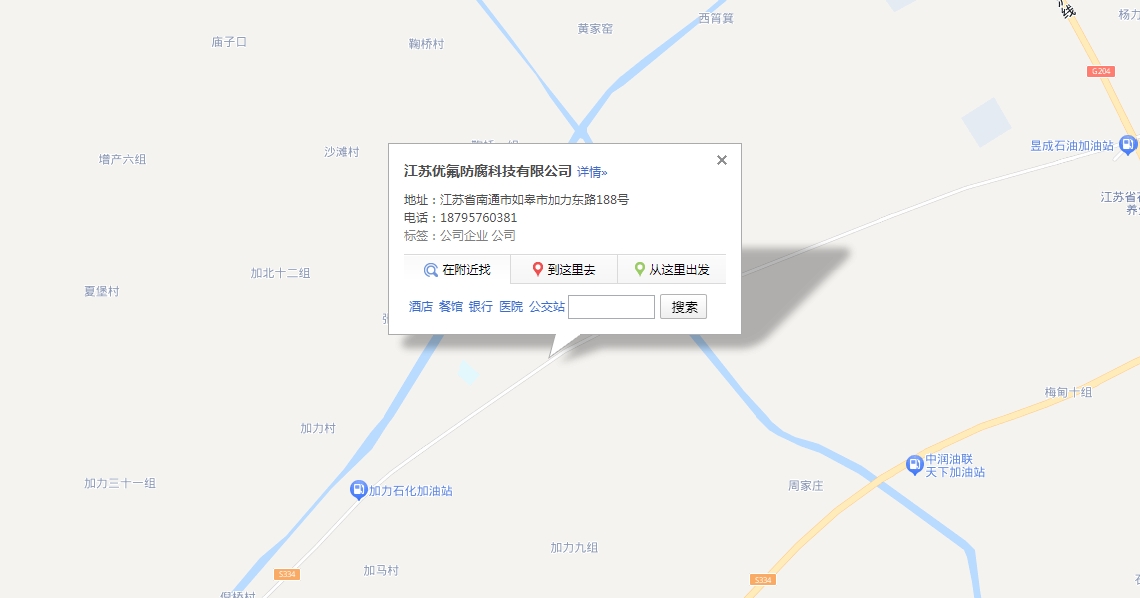Search nearby 医院
Screen dimensions: 1140x598
click(x=510, y=307)
